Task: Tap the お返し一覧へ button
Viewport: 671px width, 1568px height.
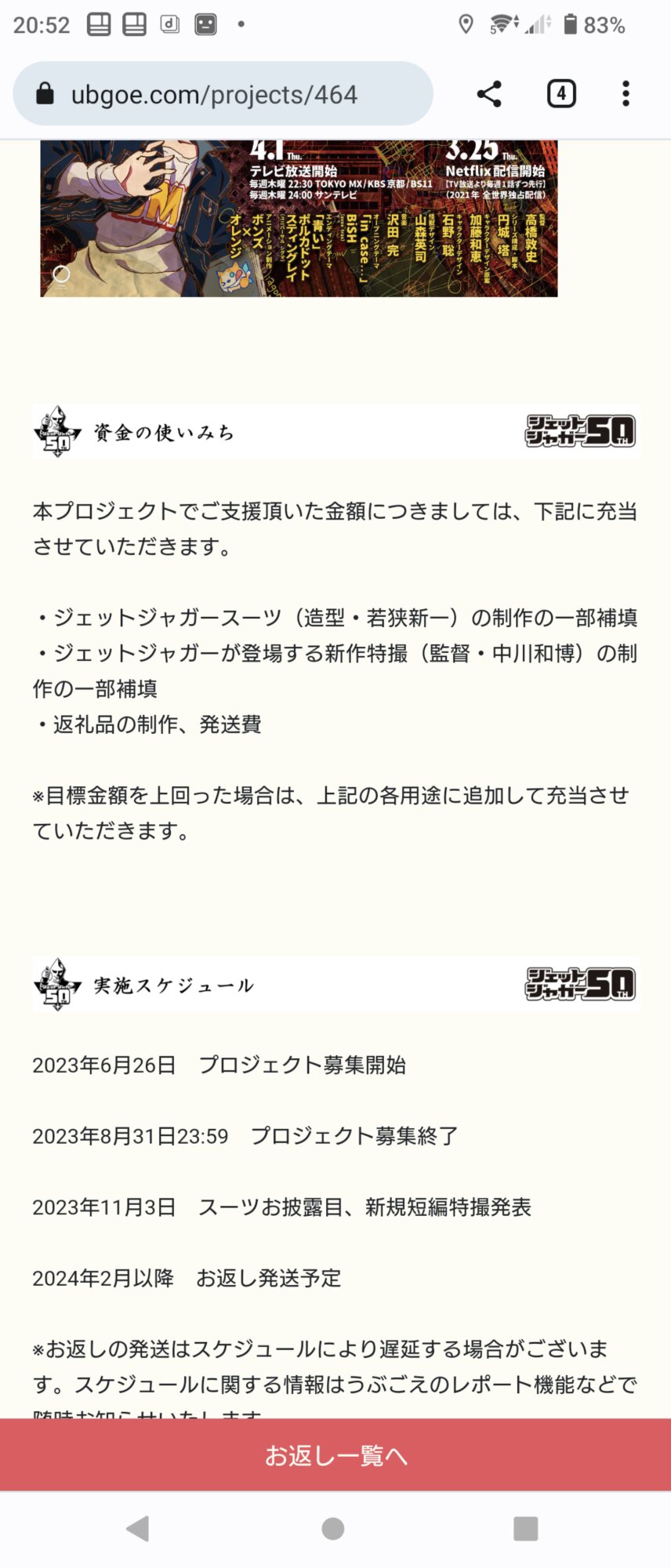Action: [x=335, y=1455]
